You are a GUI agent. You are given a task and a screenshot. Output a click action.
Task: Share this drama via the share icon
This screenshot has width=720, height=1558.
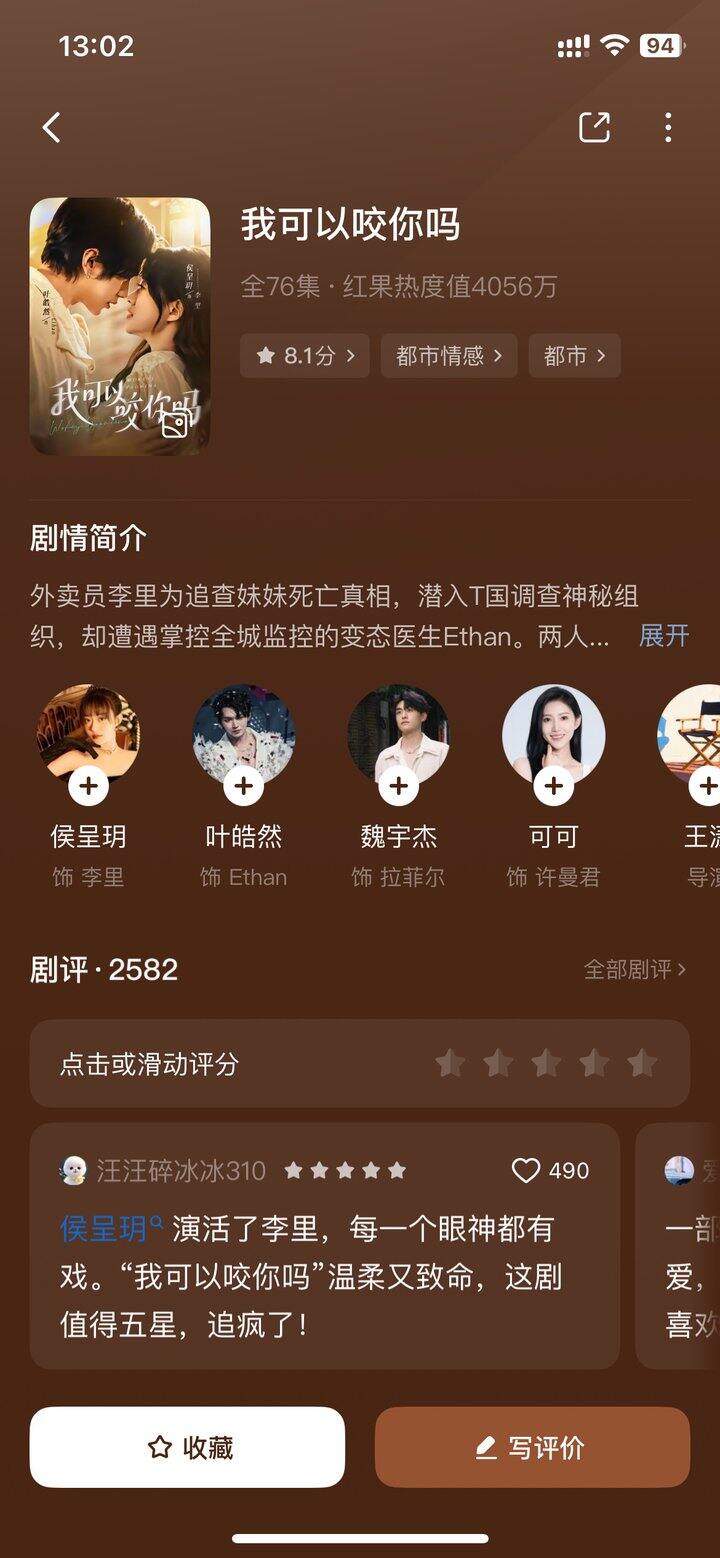(x=594, y=128)
